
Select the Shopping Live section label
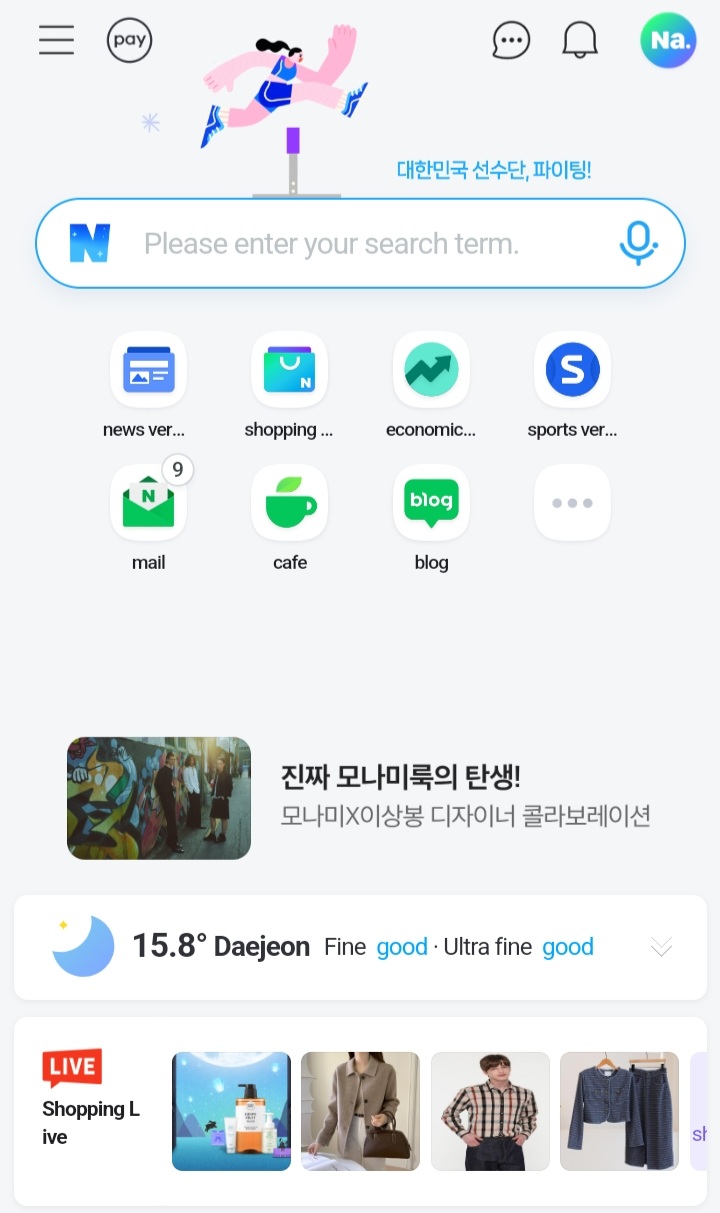[x=90, y=1122]
